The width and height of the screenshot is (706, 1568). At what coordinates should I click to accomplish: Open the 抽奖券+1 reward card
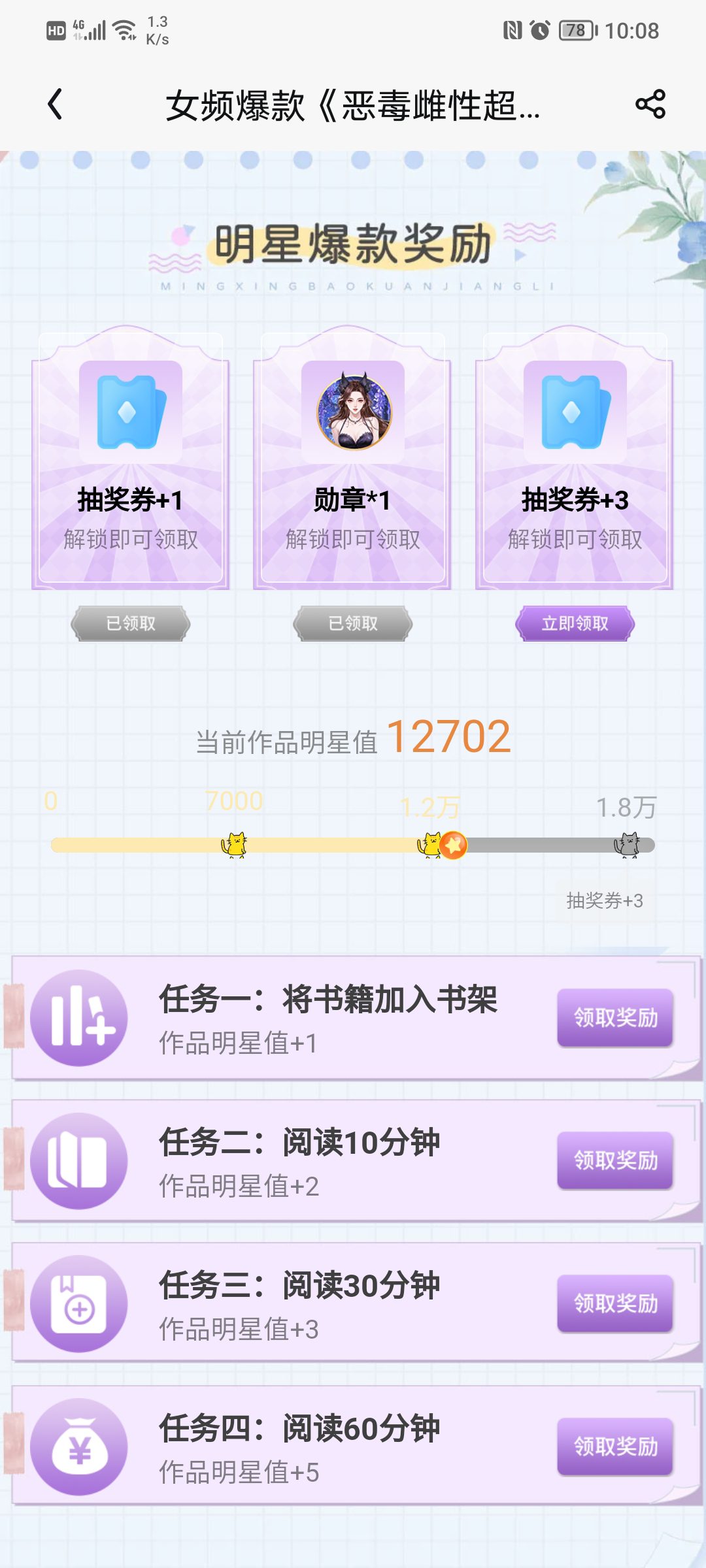coord(130,457)
